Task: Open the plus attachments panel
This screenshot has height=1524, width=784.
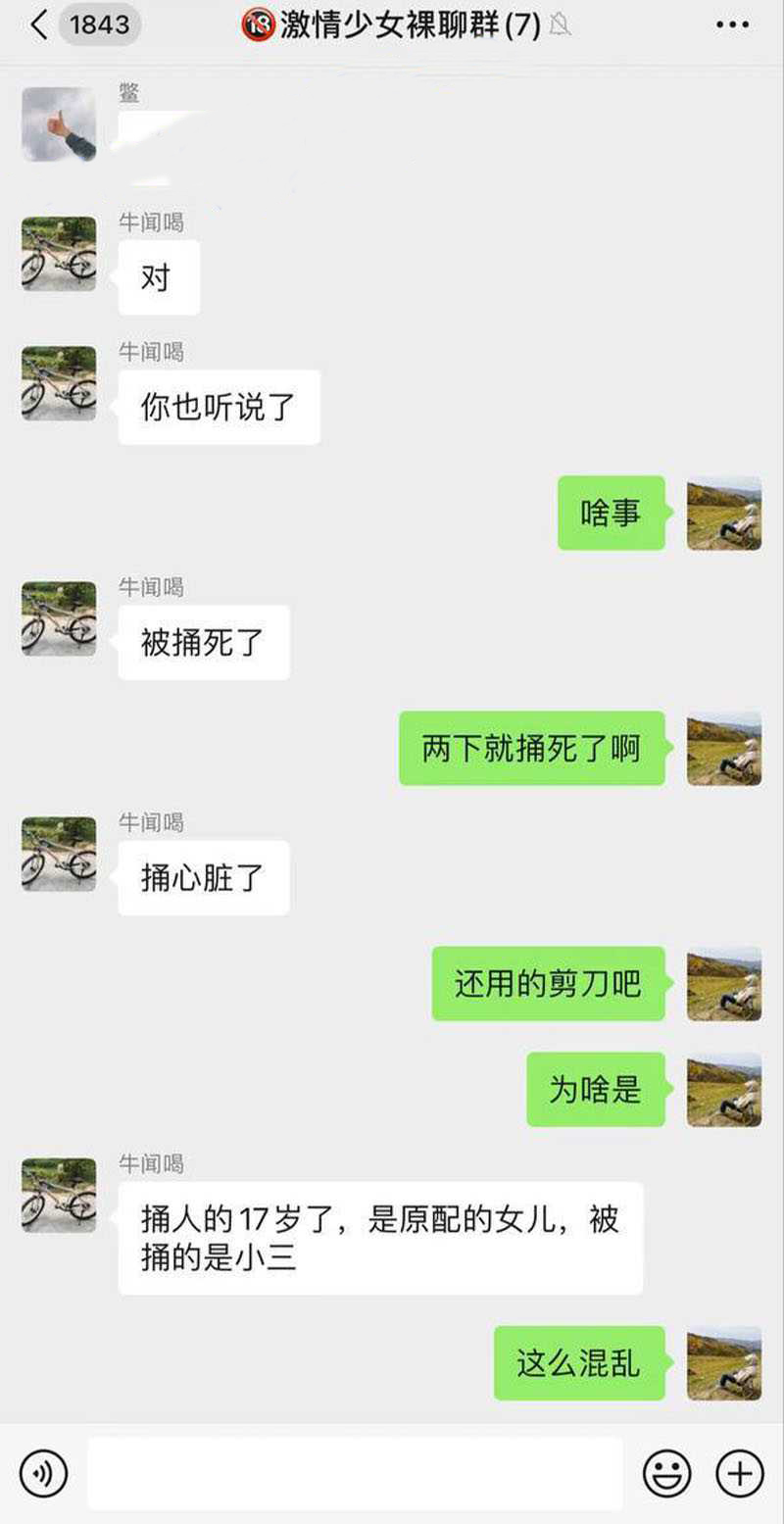Action: (740, 1473)
